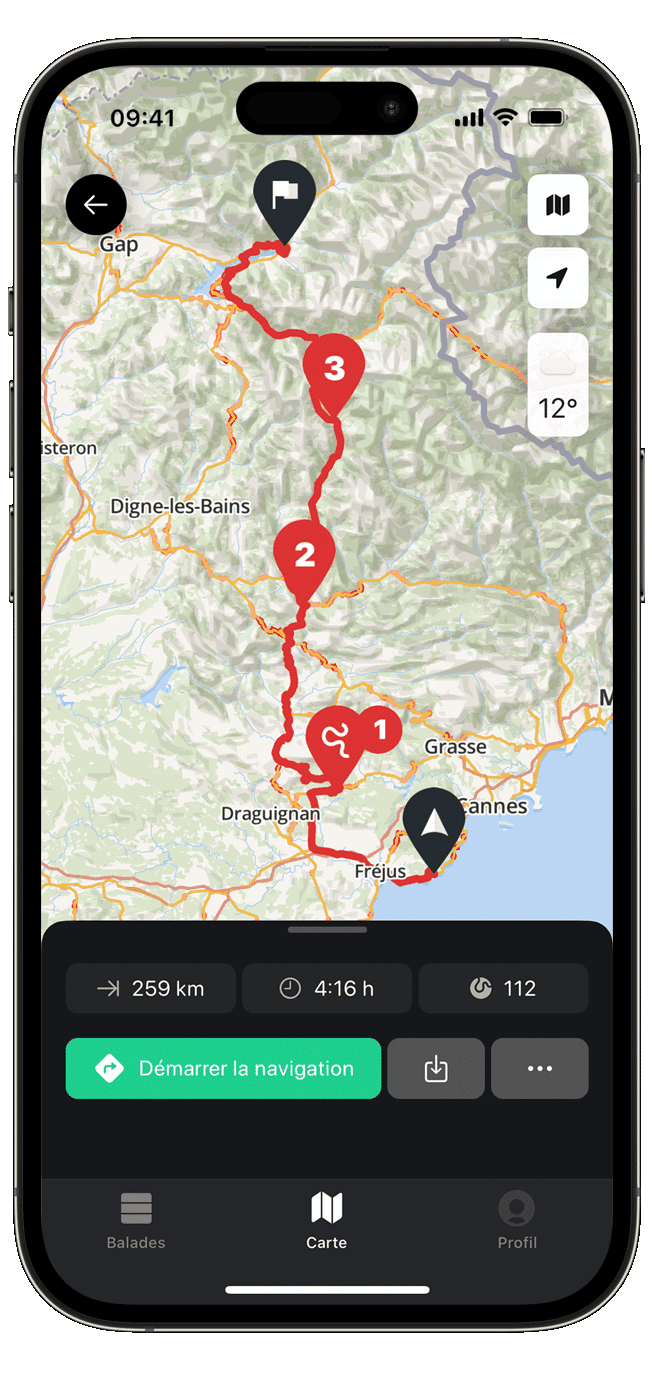Go back with the arrow button
The image size is (652, 1378).
[96, 205]
